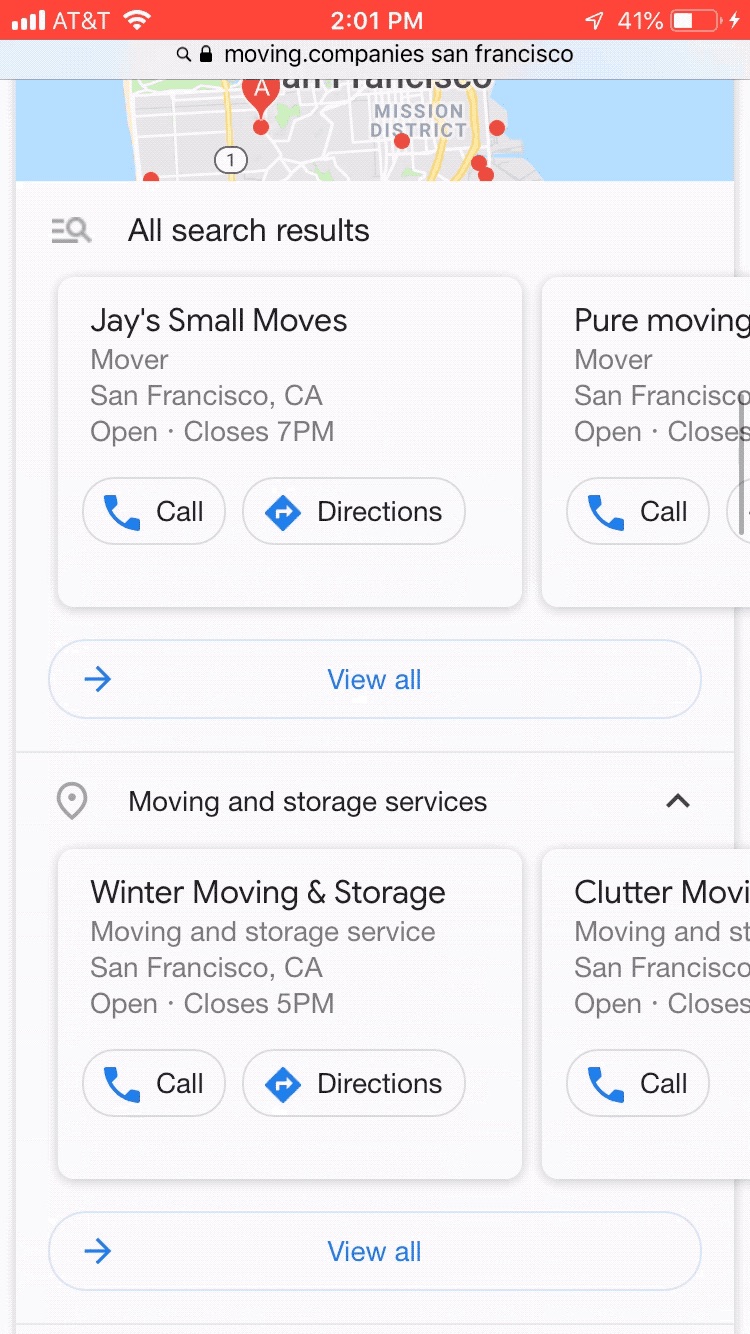Call Pure moving company
The image size is (750, 1334).
638,511
